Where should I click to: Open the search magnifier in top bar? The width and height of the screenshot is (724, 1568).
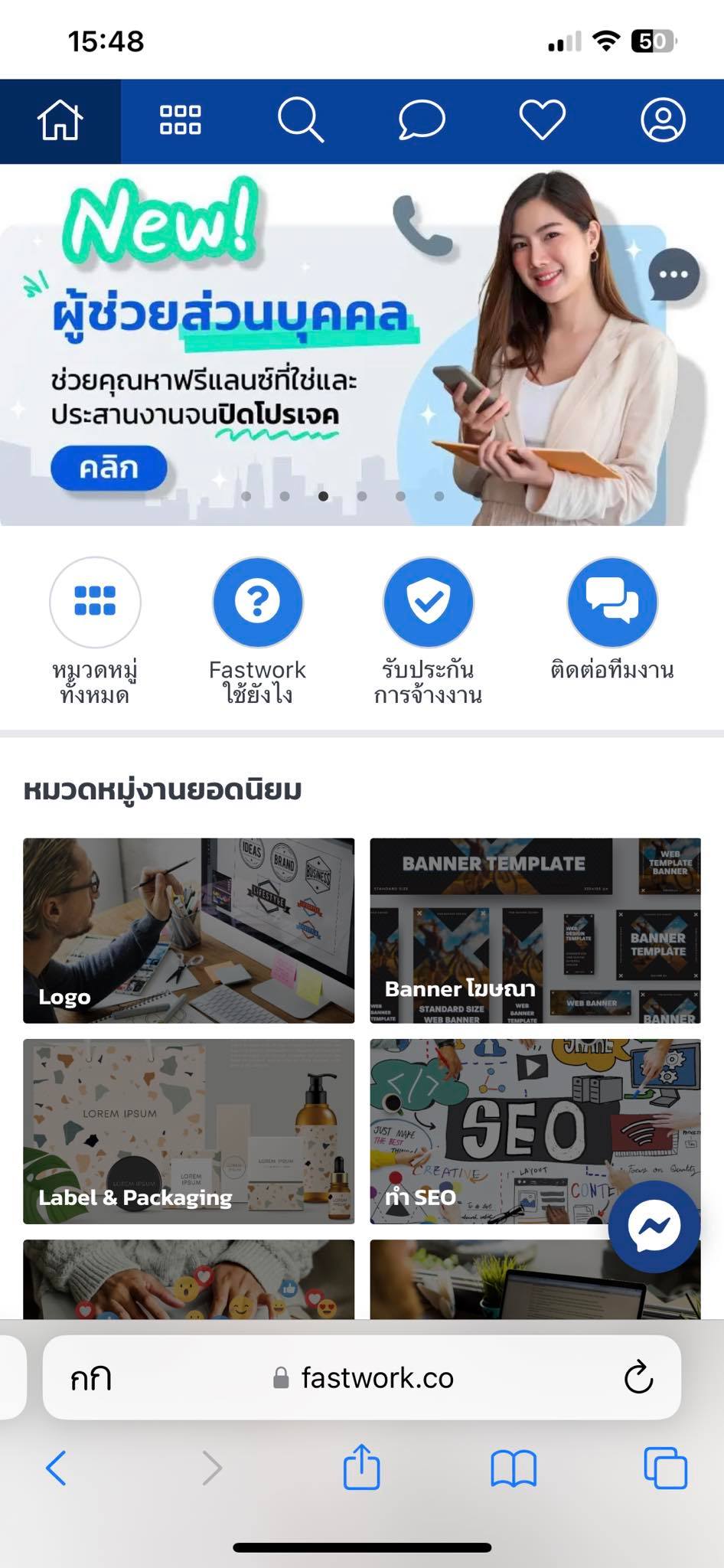click(301, 121)
